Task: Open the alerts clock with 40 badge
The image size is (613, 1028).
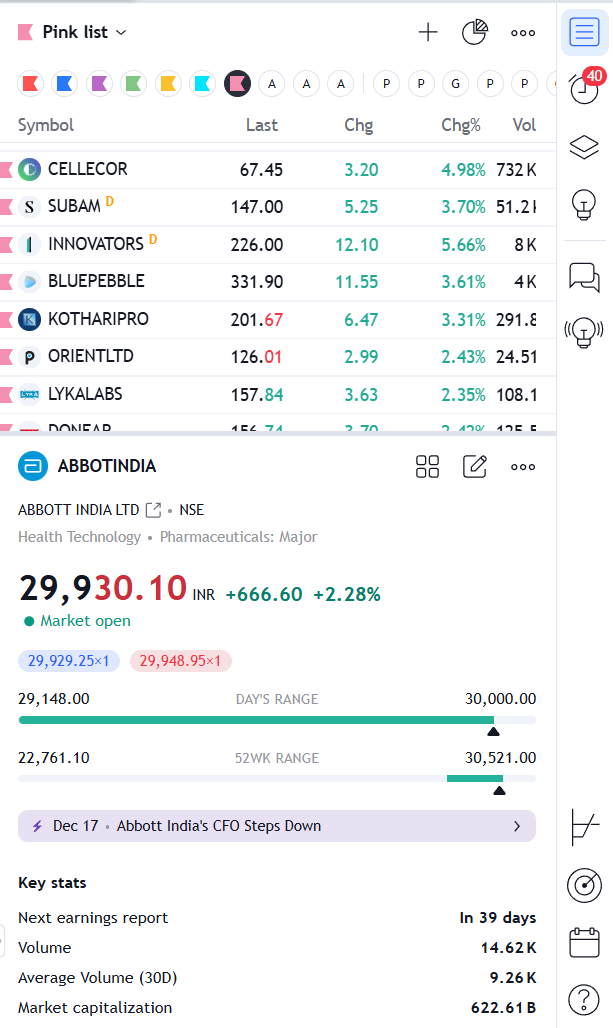Action: coord(583,89)
